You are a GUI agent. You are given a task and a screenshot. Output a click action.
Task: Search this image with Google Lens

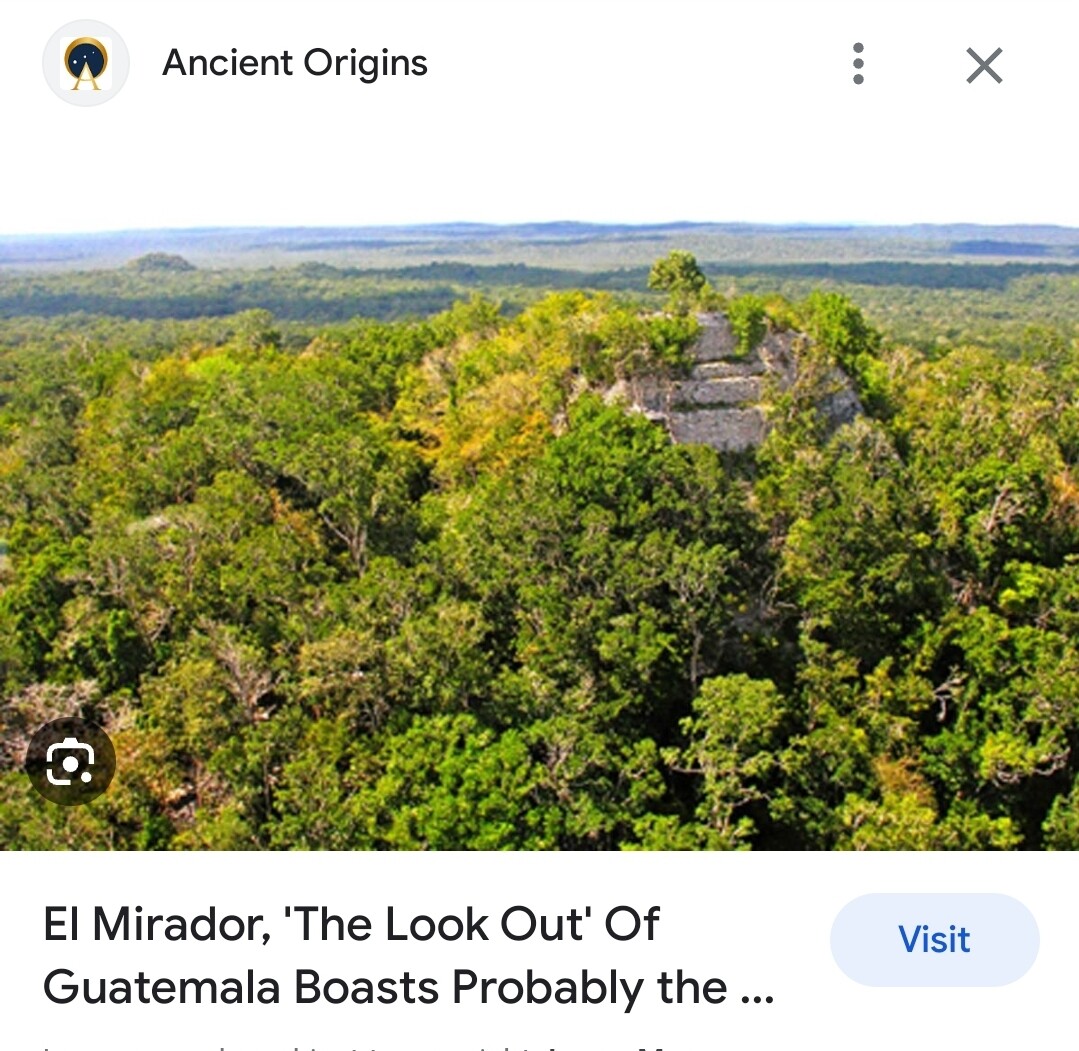71,763
